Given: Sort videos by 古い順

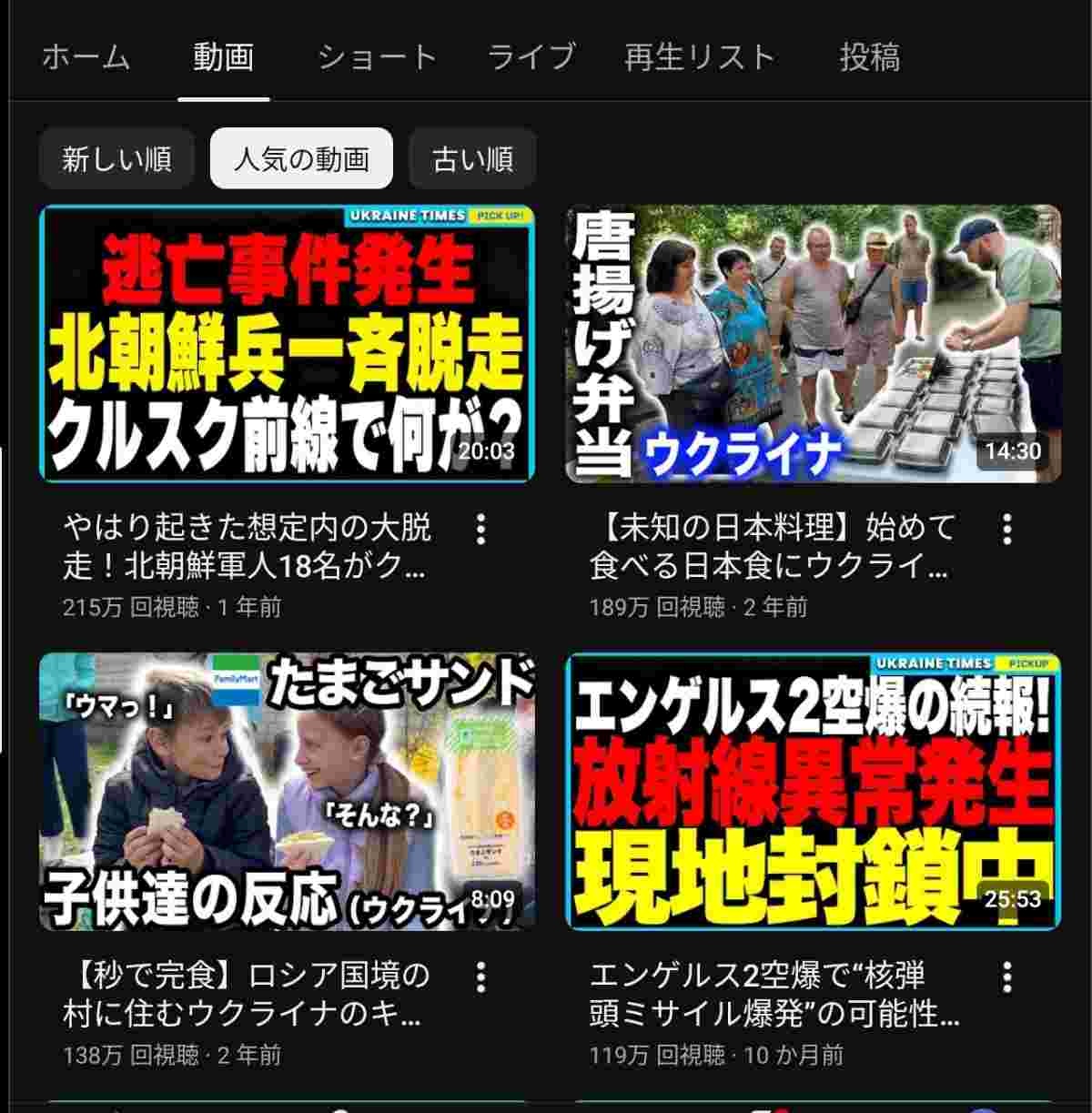Looking at the screenshot, I should pyautogui.click(x=472, y=159).
